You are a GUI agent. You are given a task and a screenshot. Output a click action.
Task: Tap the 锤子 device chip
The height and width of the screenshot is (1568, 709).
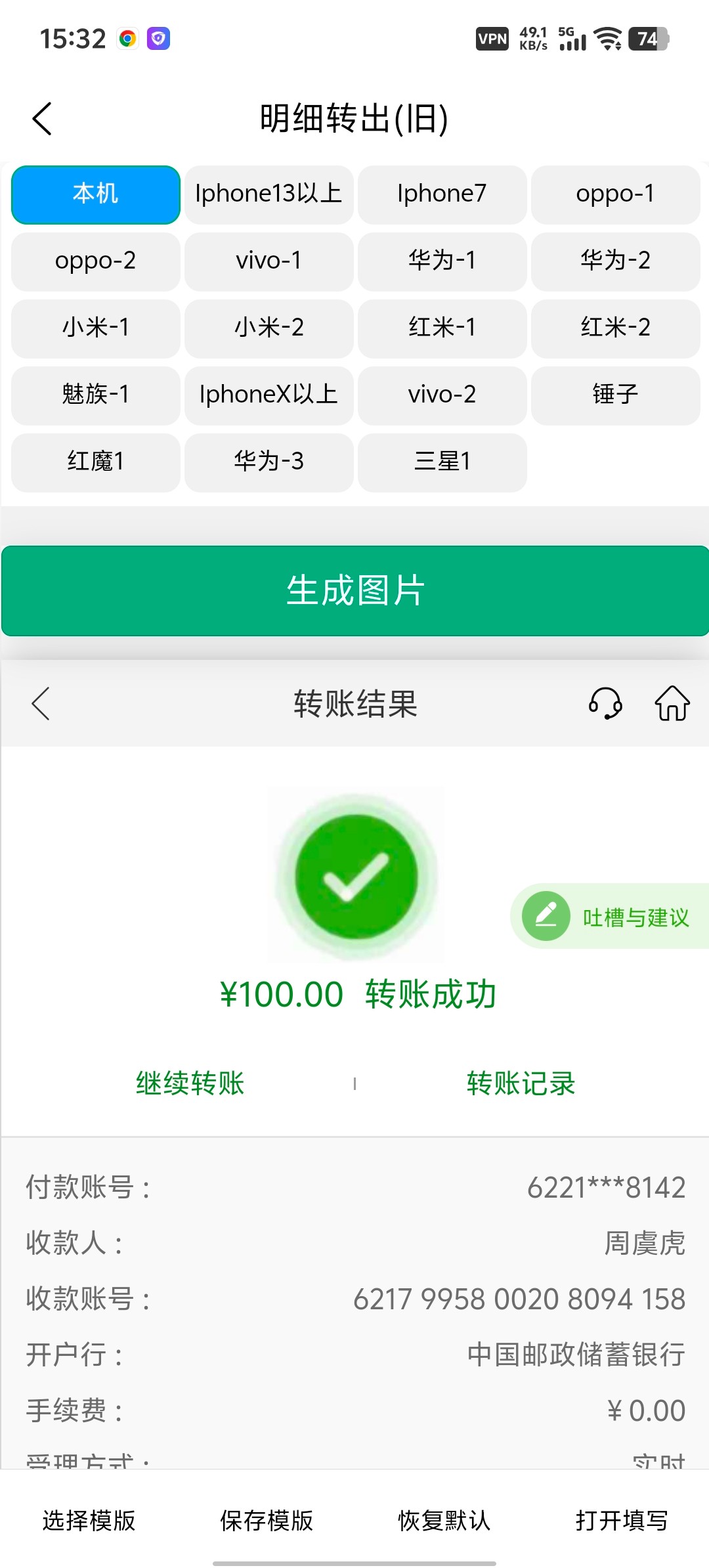point(615,395)
